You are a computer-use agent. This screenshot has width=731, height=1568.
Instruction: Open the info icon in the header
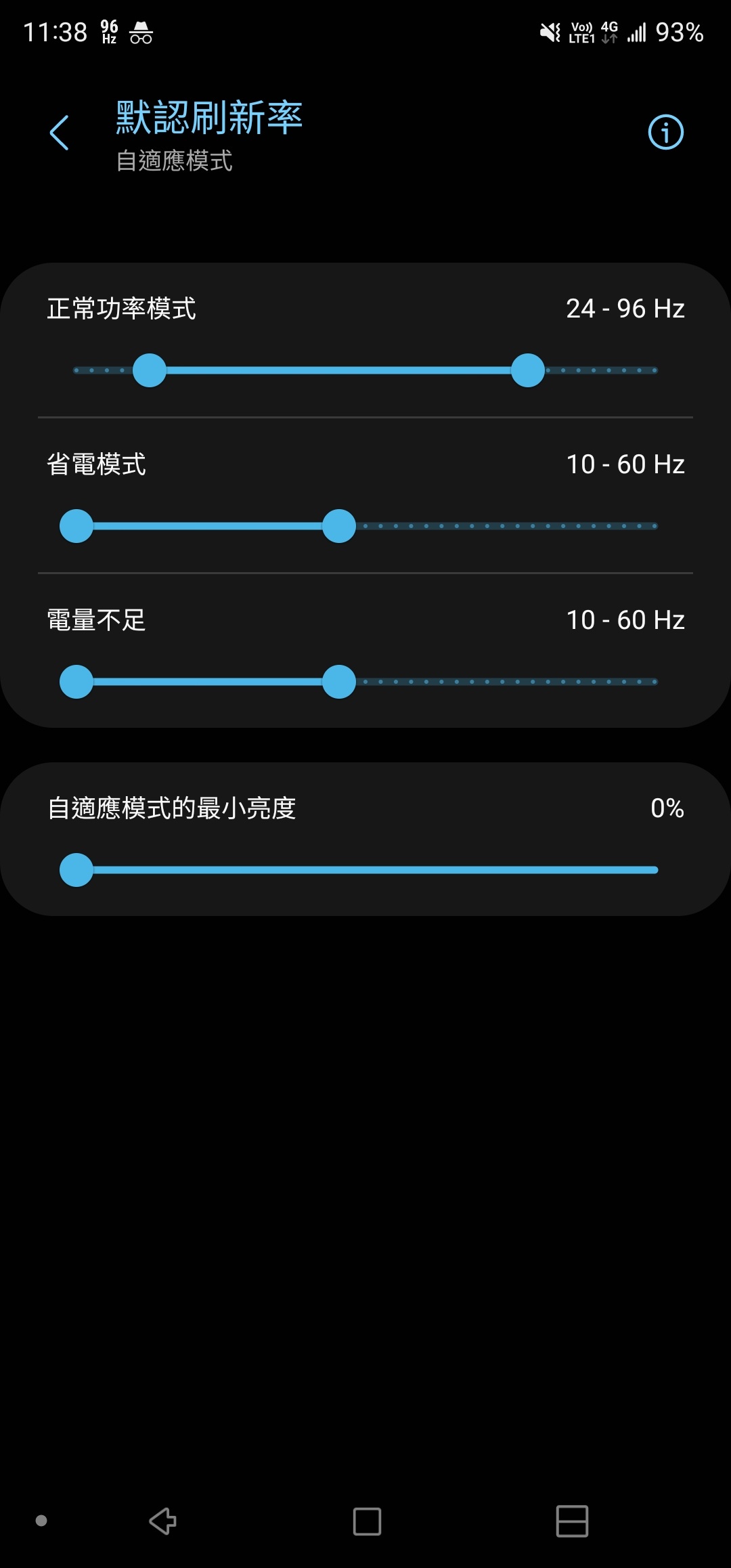tap(665, 132)
